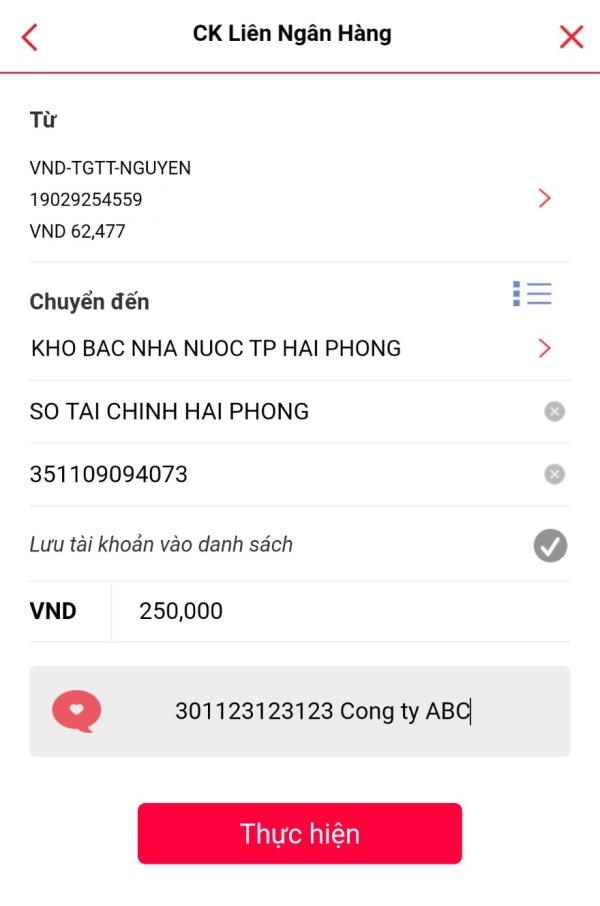Change the source account 19029254559

[x=544, y=198]
